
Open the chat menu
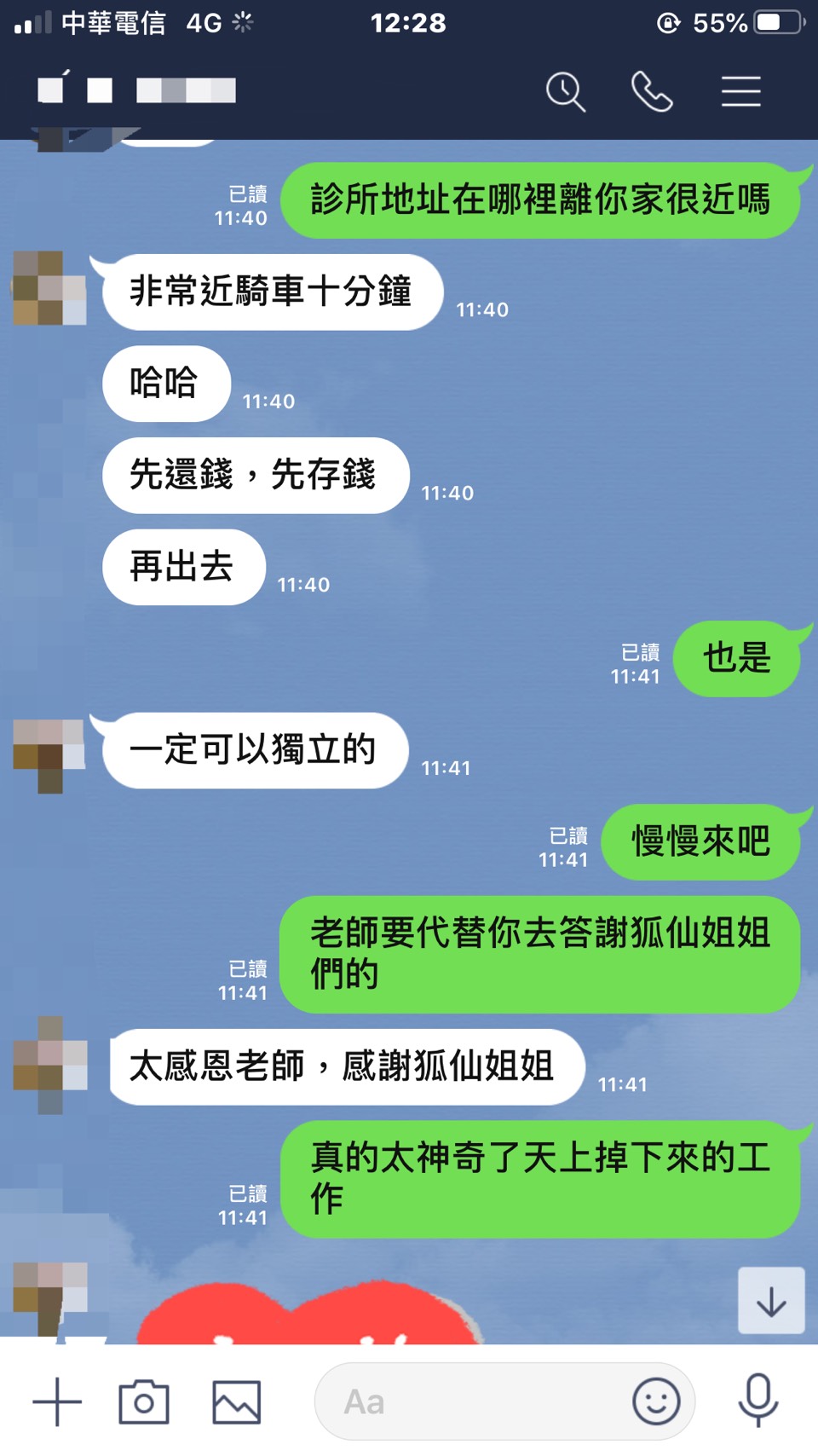coord(740,91)
